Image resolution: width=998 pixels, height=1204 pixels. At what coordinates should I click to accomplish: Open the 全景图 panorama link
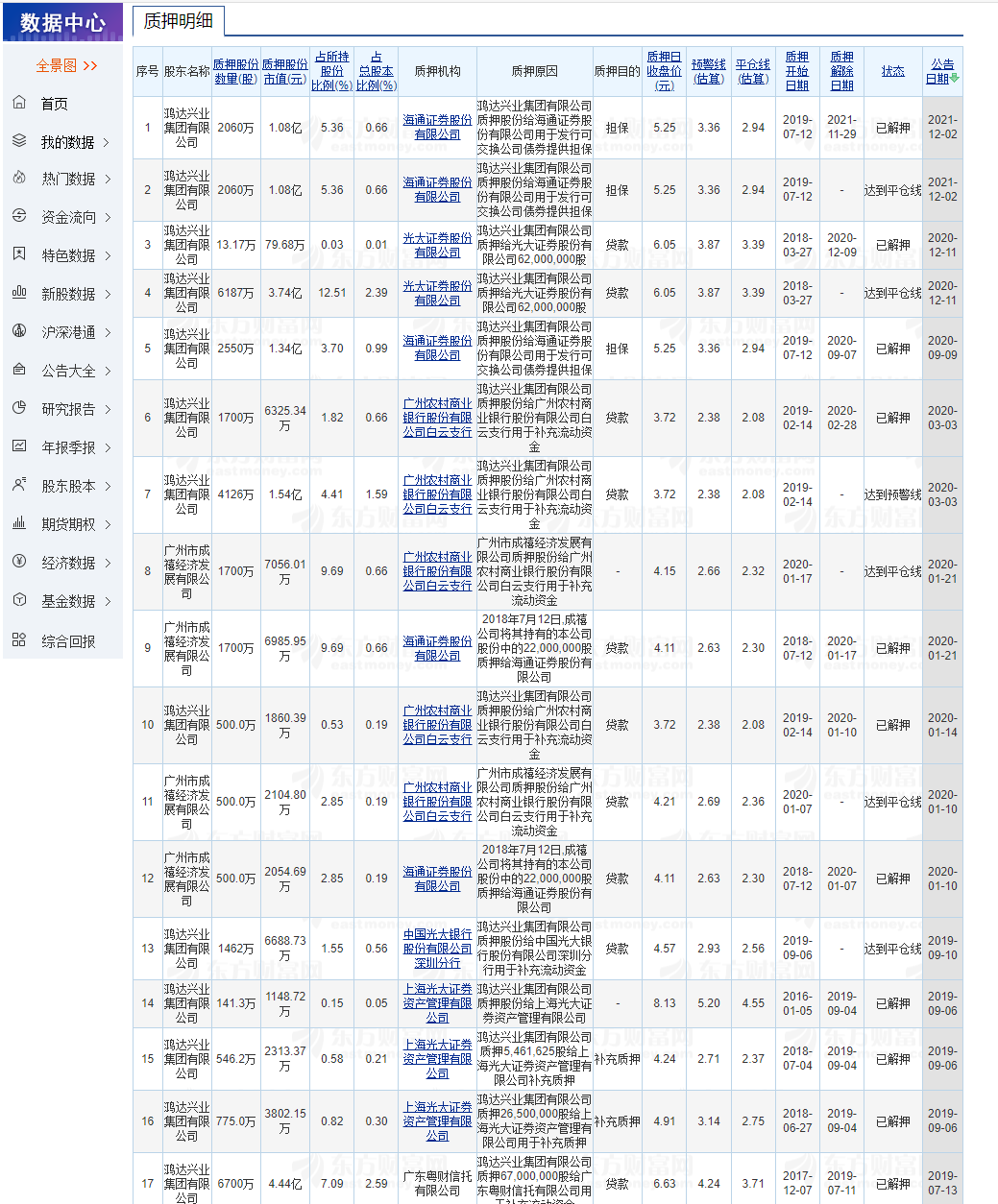(66, 65)
